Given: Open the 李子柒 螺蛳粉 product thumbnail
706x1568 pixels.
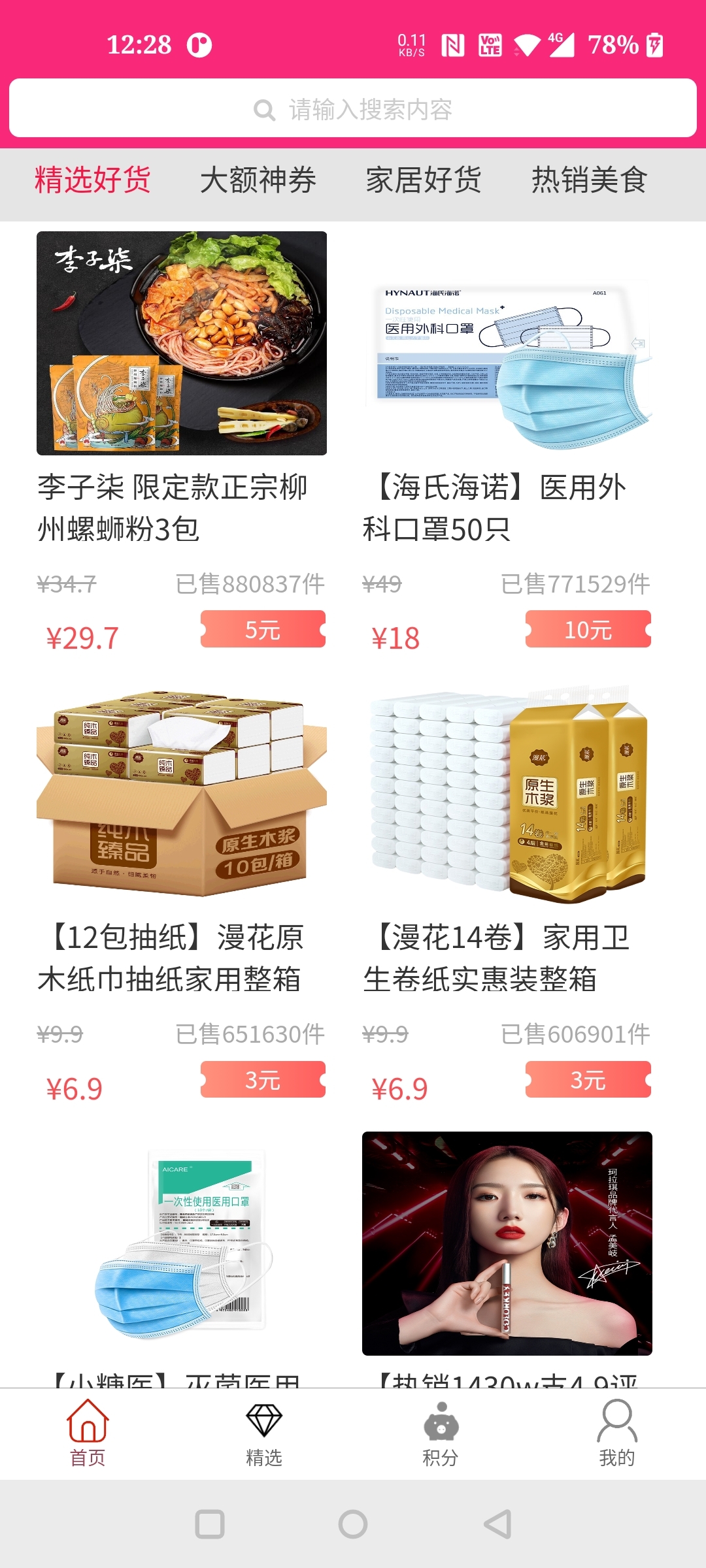Looking at the screenshot, I should 181,343.
